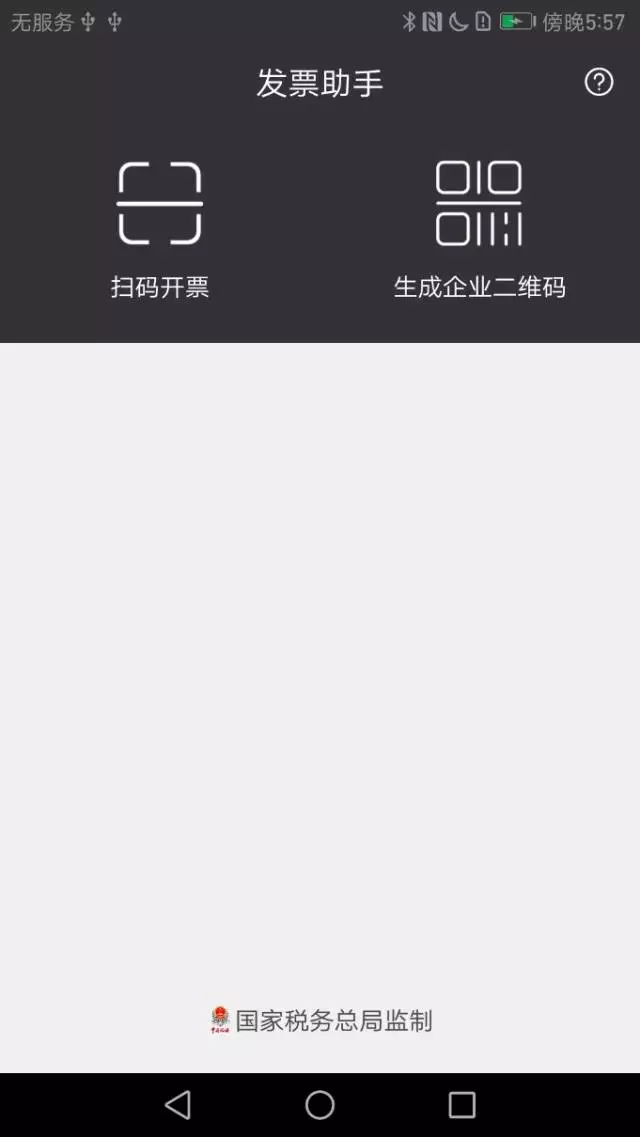Viewport: 640px width, 1137px height.
Task: Tap 扫码开票 to scan a code
Action: point(160,228)
